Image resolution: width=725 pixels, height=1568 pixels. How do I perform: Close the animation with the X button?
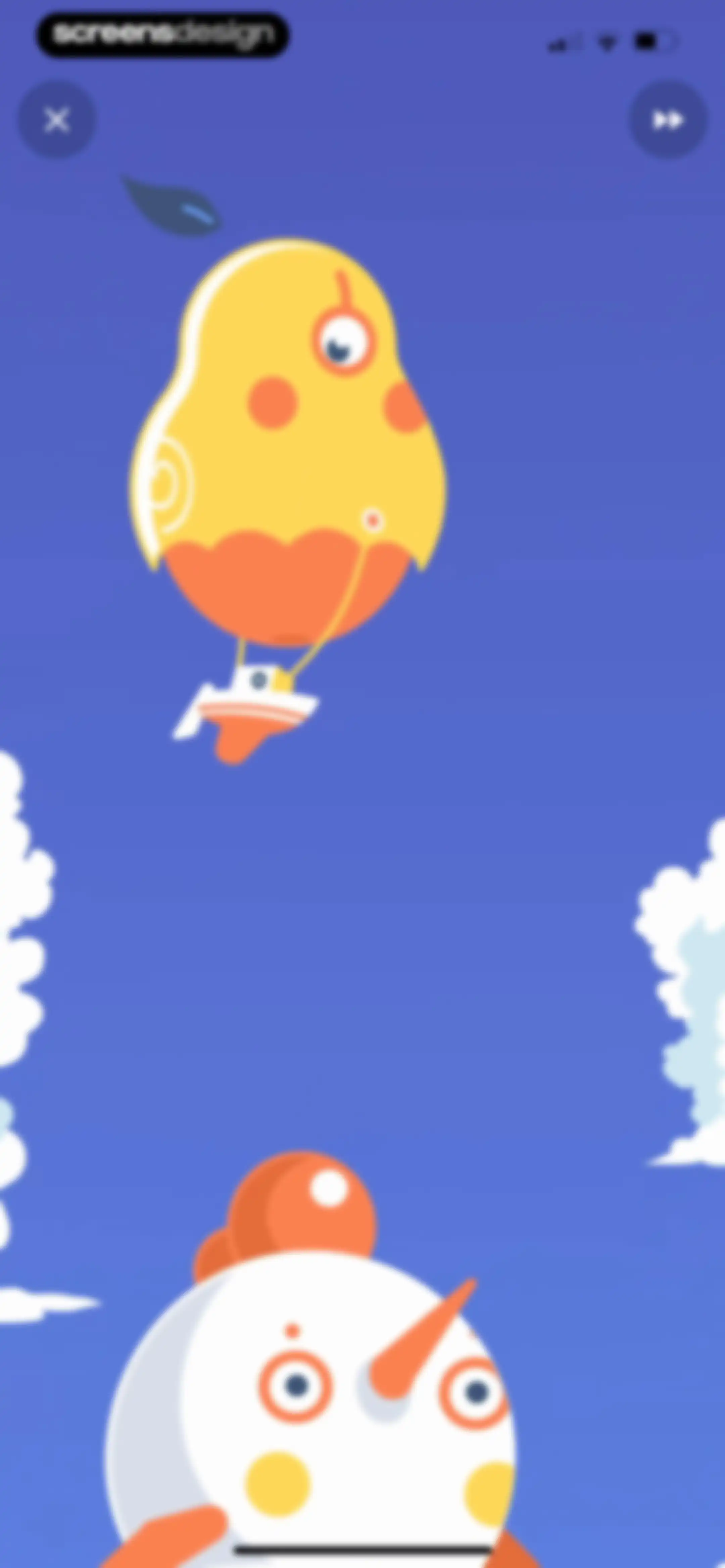pyautogui.click(x=57, y=120)
